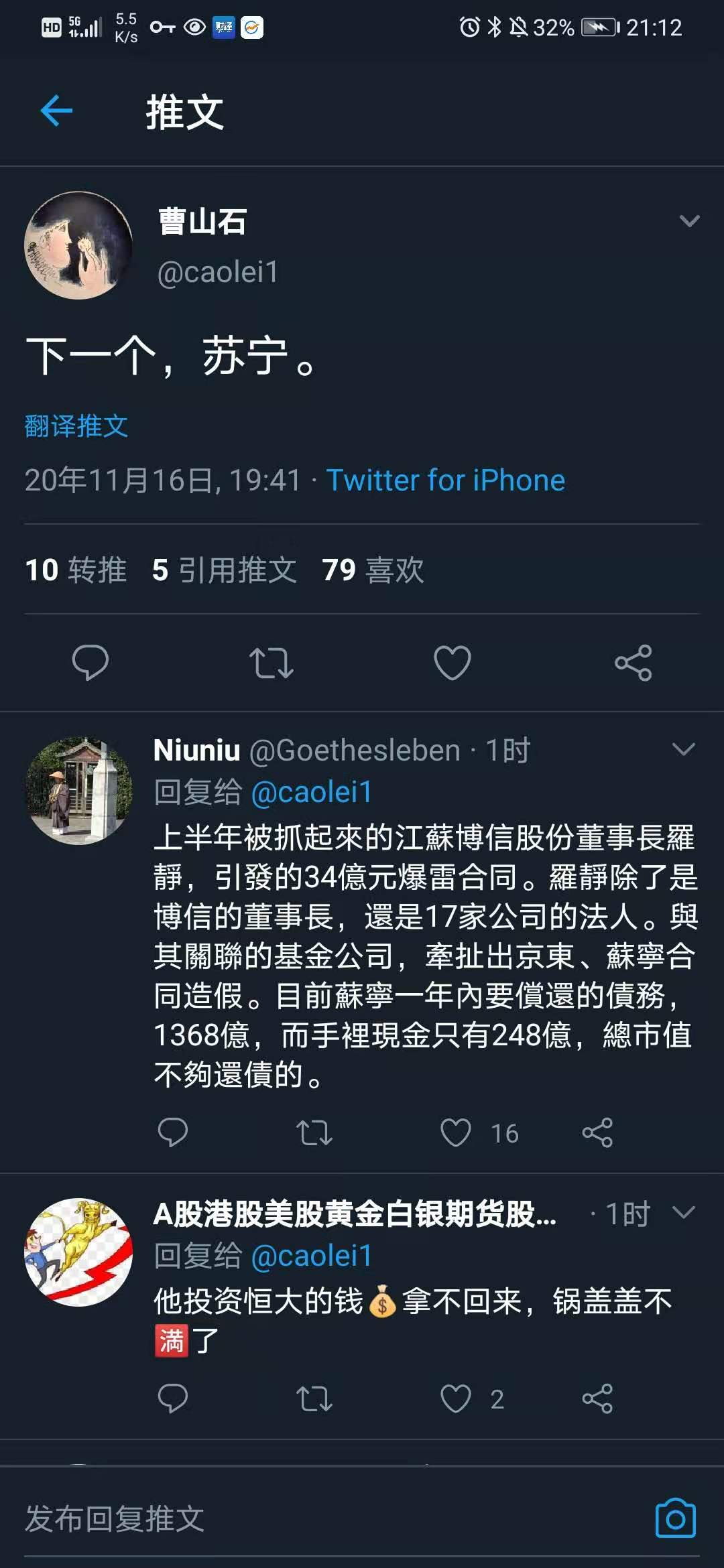Expand the options chevron on 曹山石's tweet

[689, 220]
